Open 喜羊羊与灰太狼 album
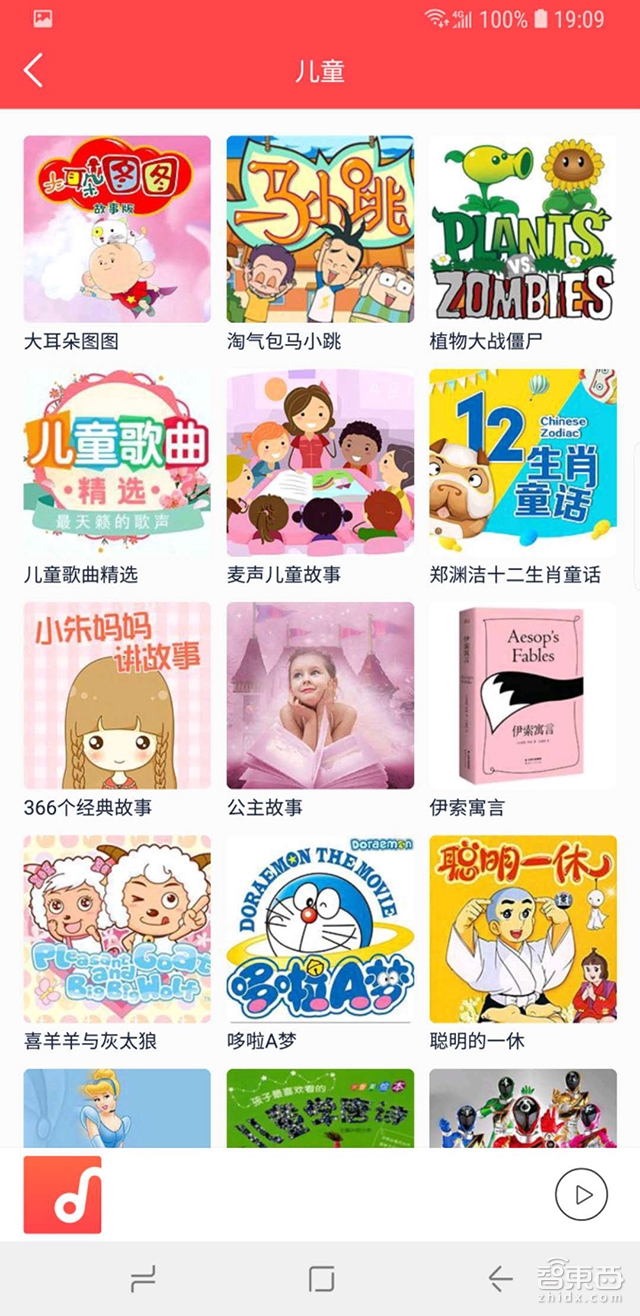This screenshot has height=1316, width=640. coord(117,928)
